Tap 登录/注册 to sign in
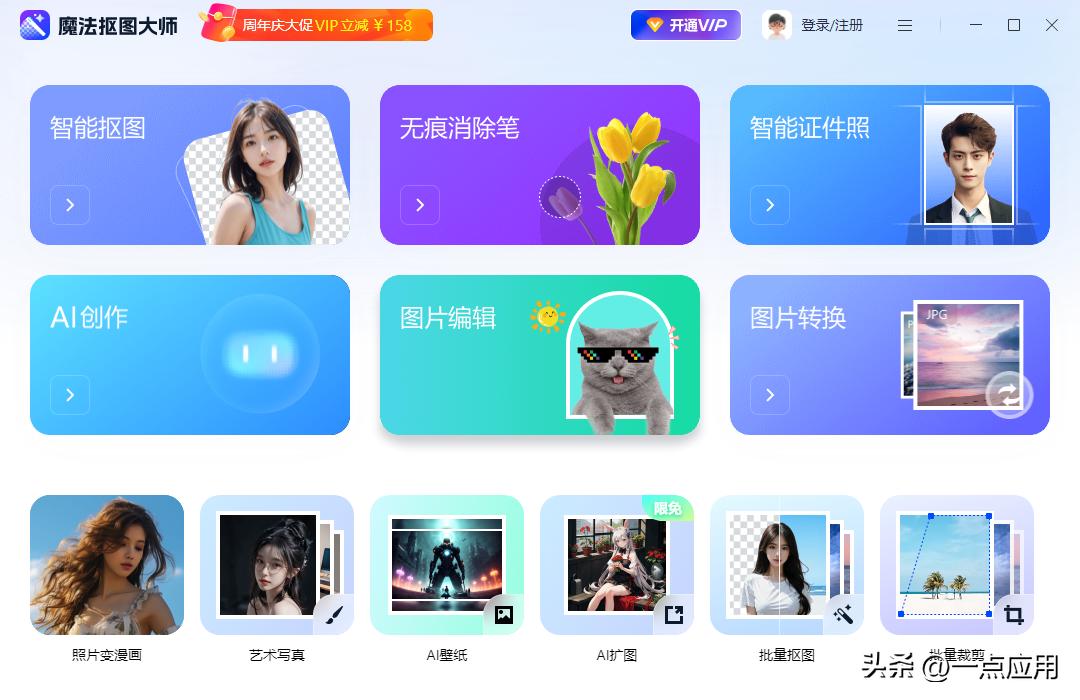Image resolution: width=1080 pixels, height=700 pixels. pos(830,25)
